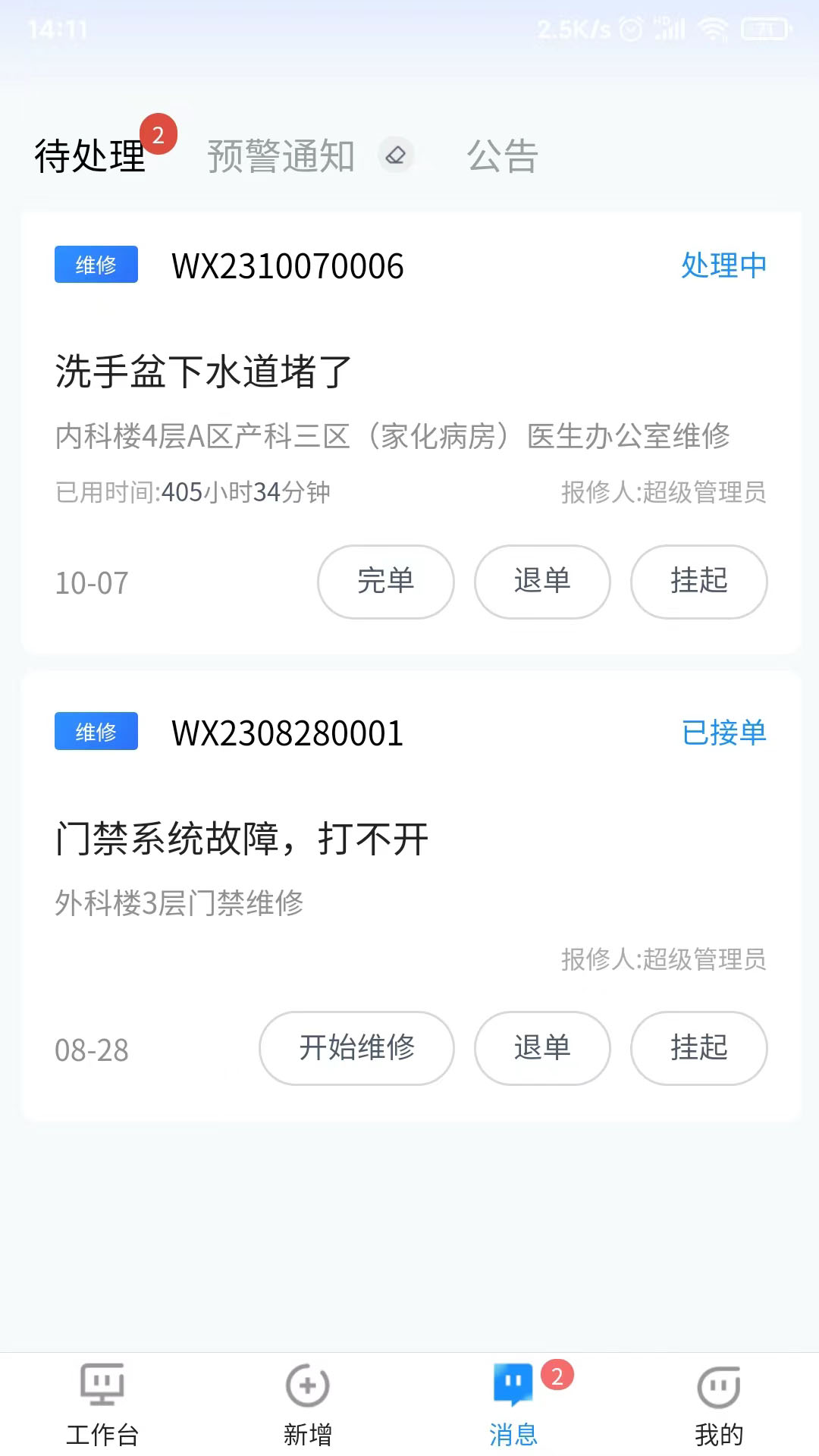The width and height of the screenshot is (819, 1456).
Task: Switch to the 预警通知 tab
Action: click(x=281, y=156)
